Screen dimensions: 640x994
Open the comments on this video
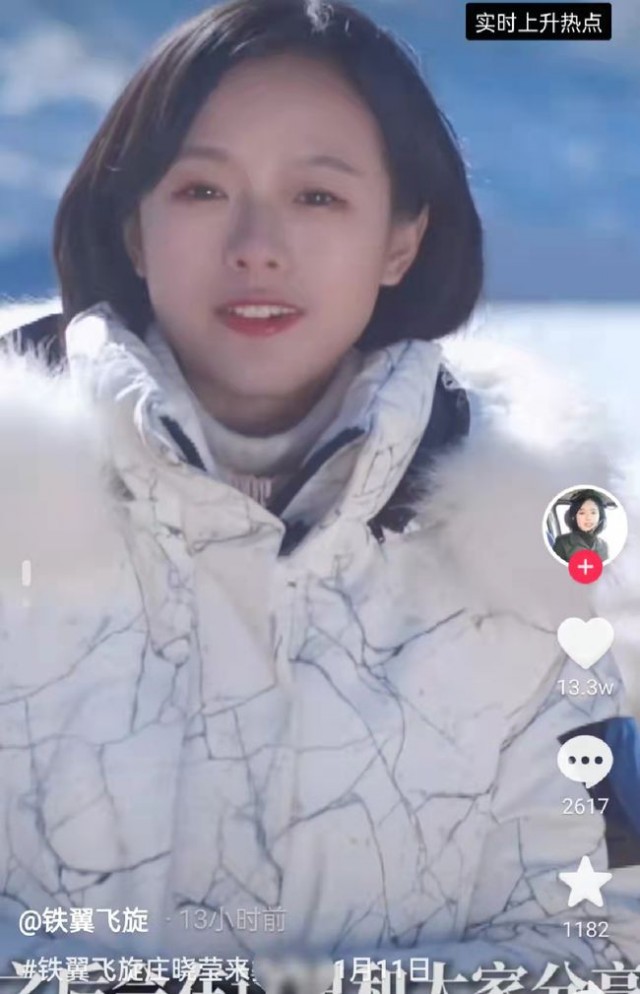click(585, 761)
